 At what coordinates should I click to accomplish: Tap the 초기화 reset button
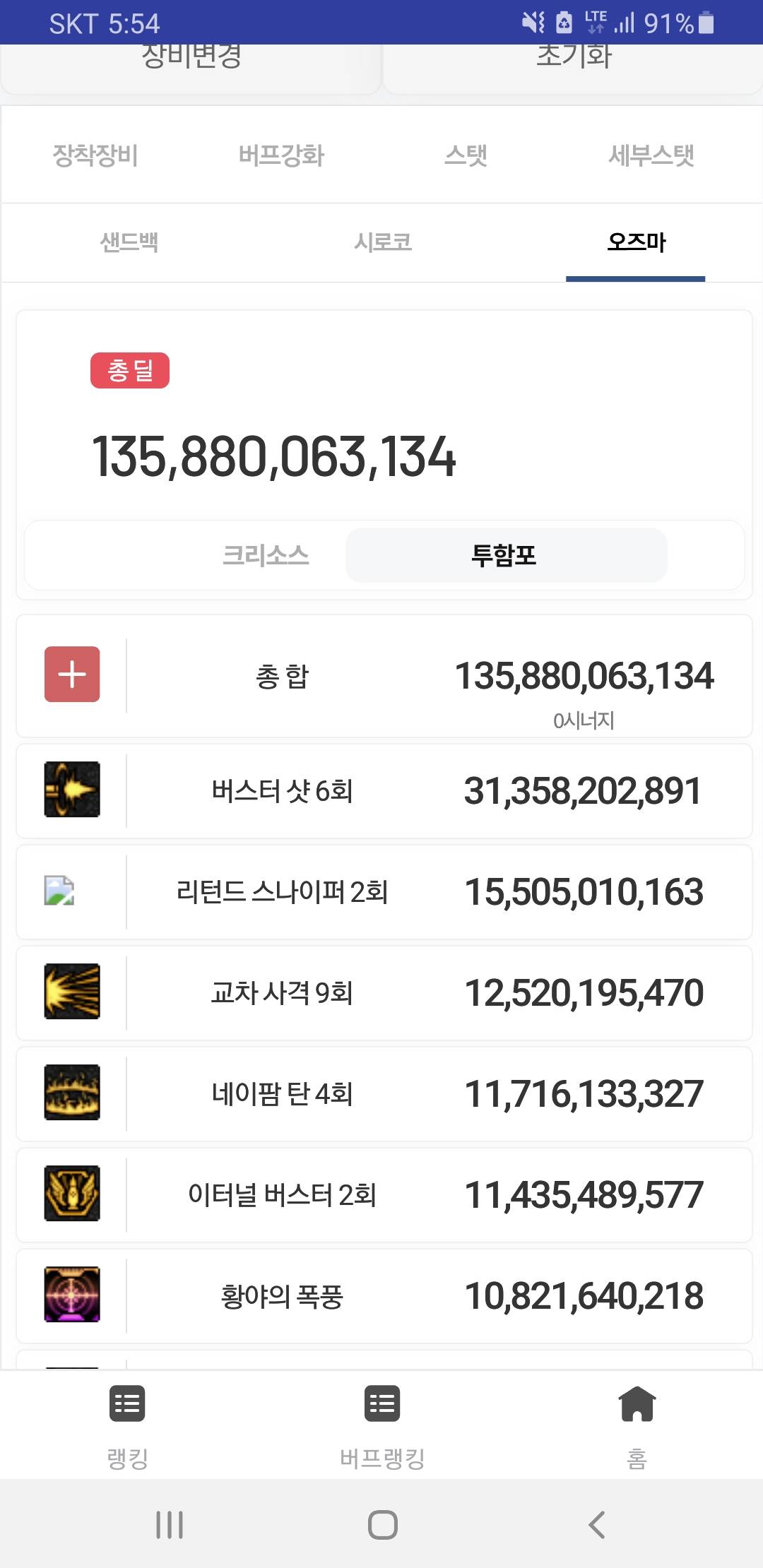(573, 69)
